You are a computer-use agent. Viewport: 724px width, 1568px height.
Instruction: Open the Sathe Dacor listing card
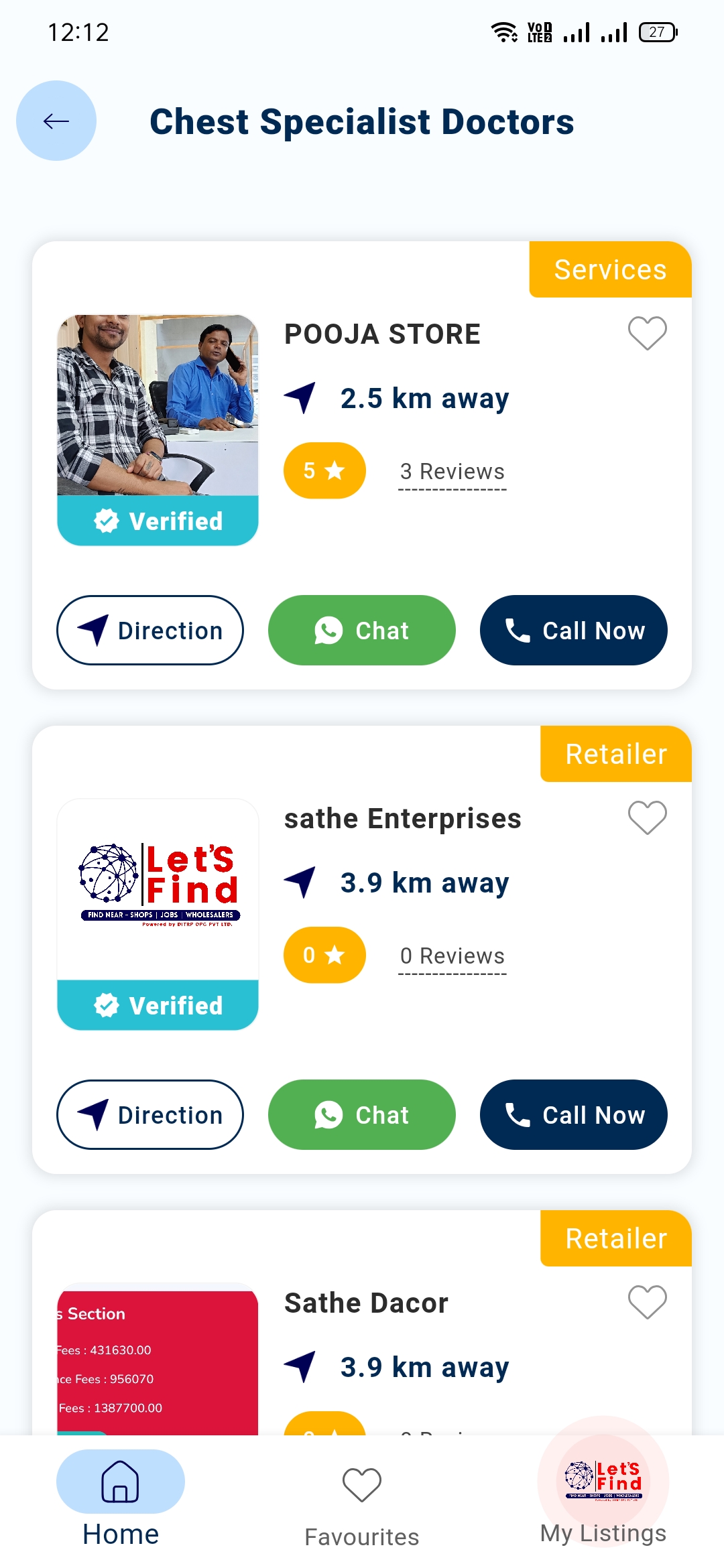362,1323
